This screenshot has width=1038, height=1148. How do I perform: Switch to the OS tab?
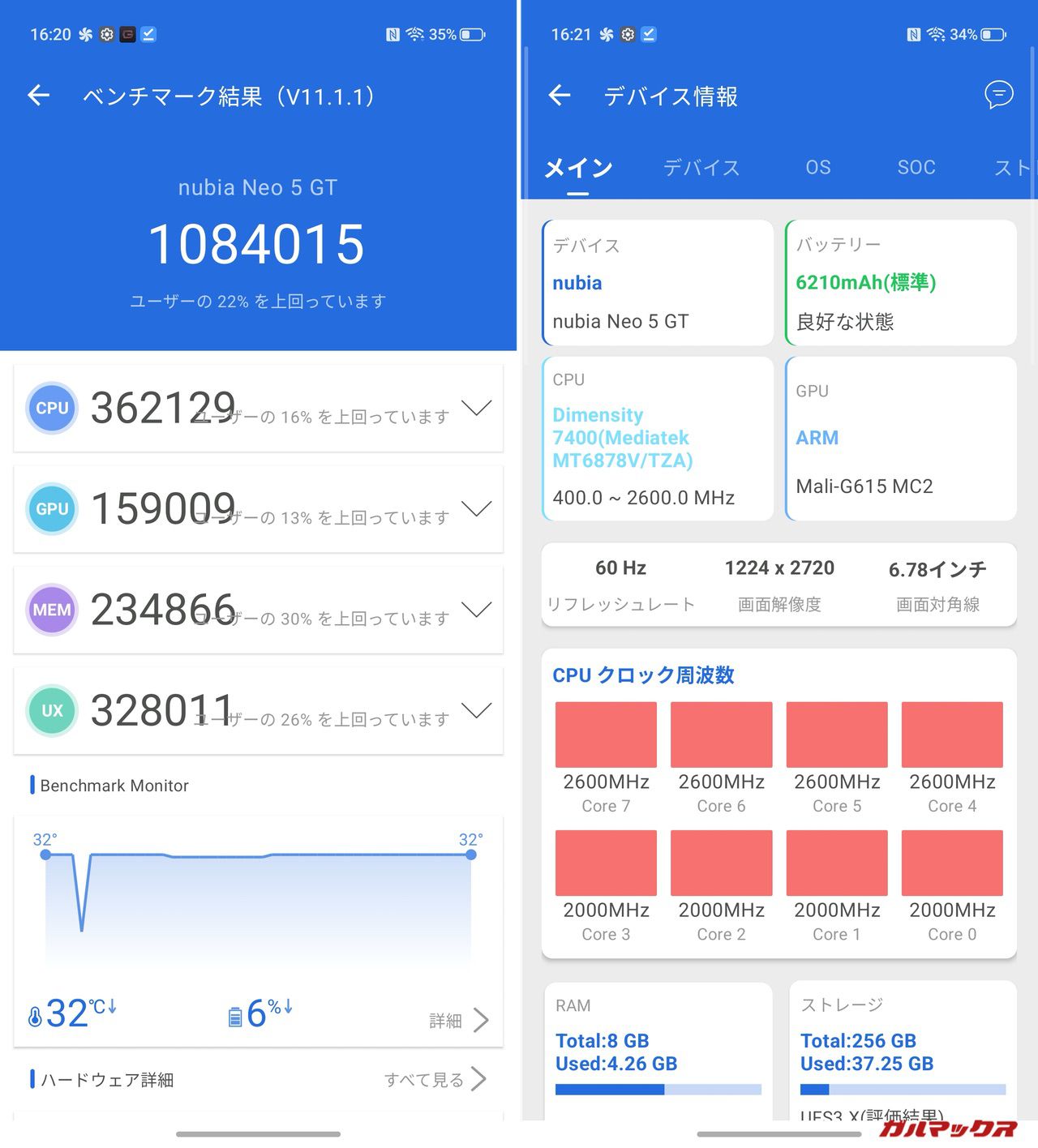click(817, 168)
